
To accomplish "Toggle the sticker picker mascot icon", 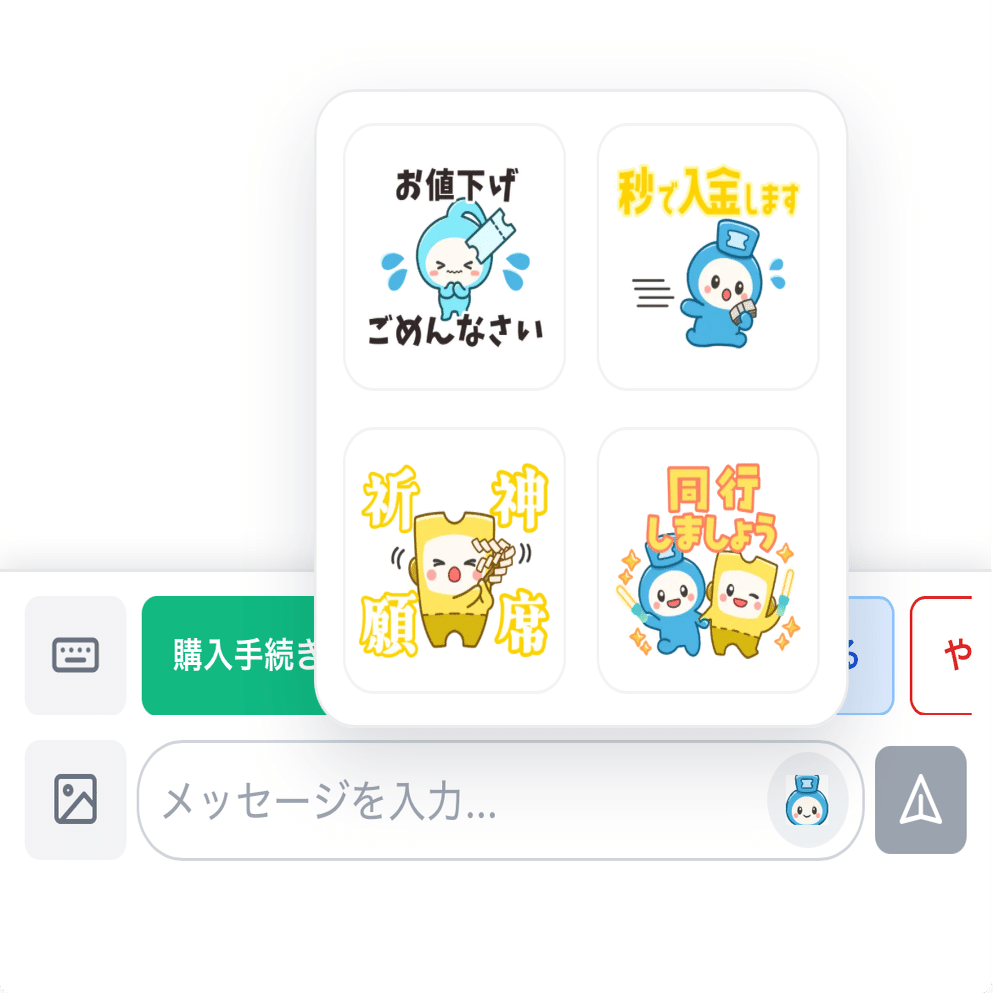I will (807, 801).
